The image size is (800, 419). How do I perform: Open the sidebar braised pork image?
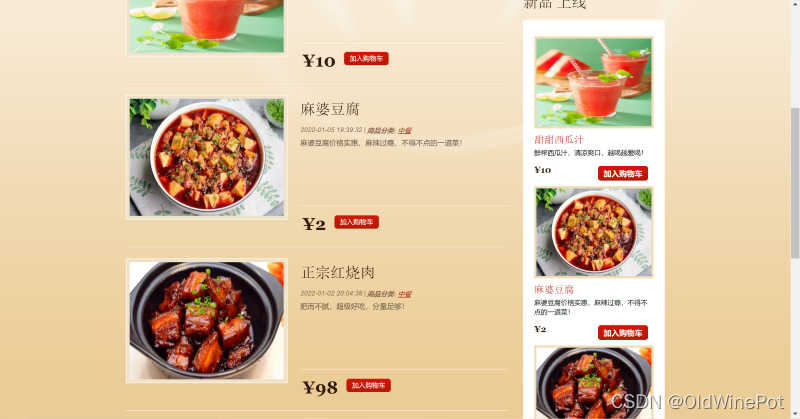593,382
